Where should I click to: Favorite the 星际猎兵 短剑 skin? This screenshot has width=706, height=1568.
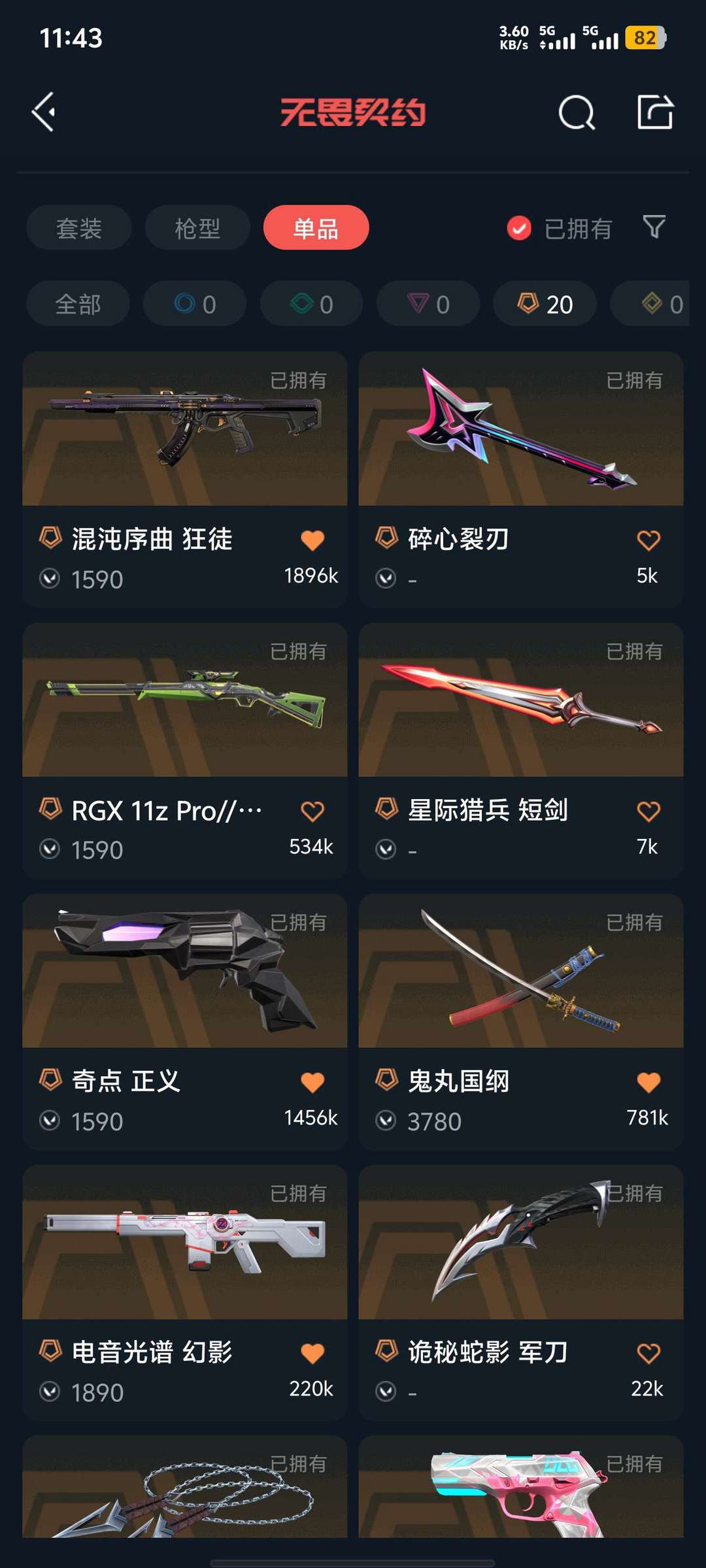(x=648, y=811)
